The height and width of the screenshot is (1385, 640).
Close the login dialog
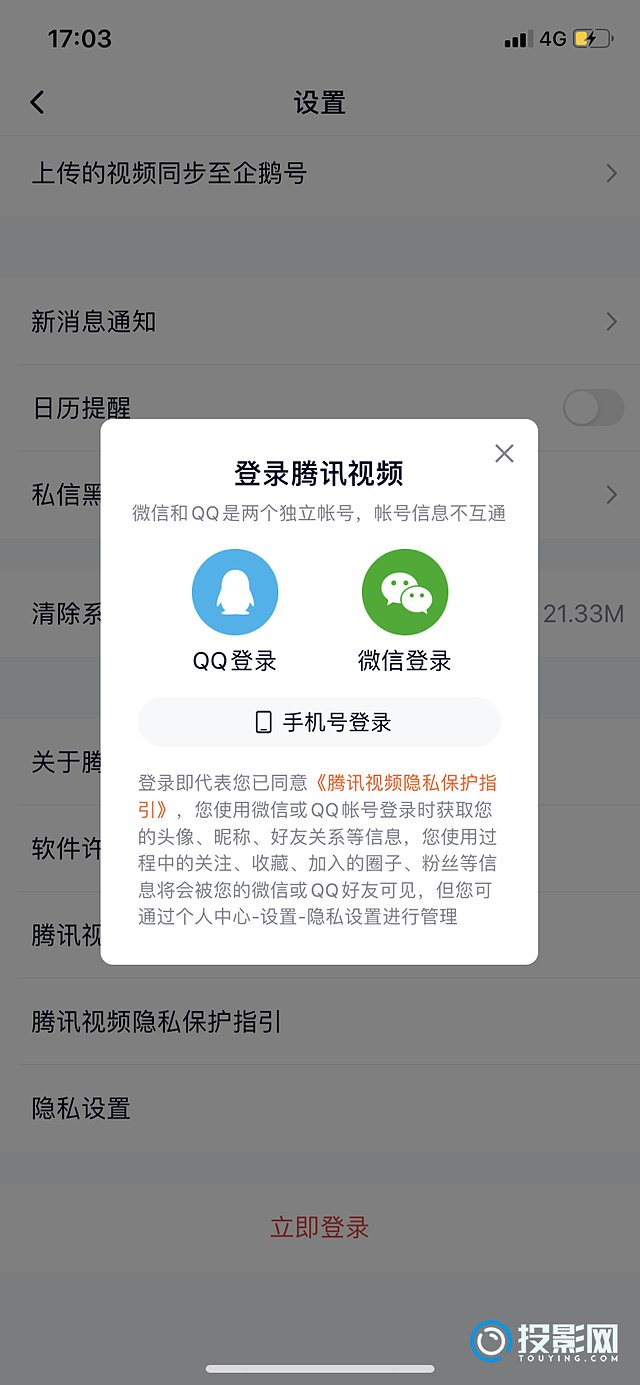(504, 454)
